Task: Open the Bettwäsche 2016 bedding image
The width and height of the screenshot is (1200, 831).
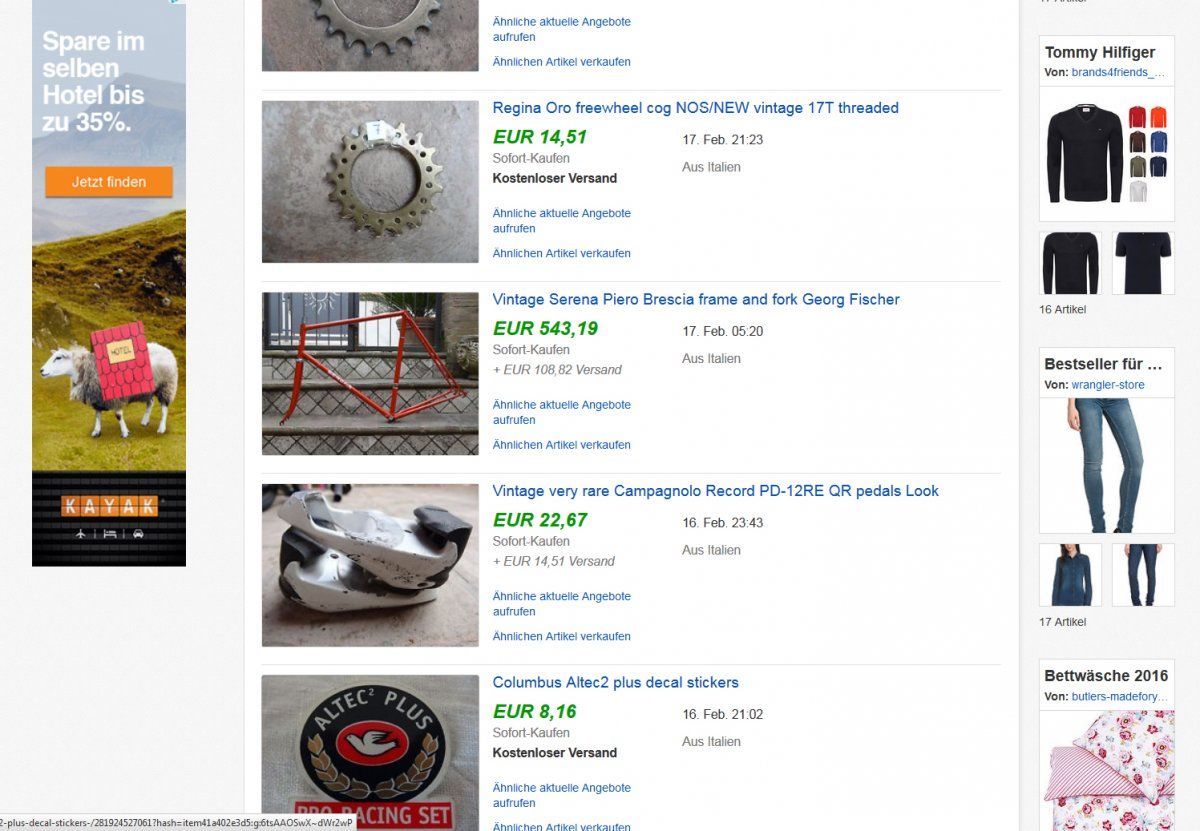Action: (x=1106, y=770)
